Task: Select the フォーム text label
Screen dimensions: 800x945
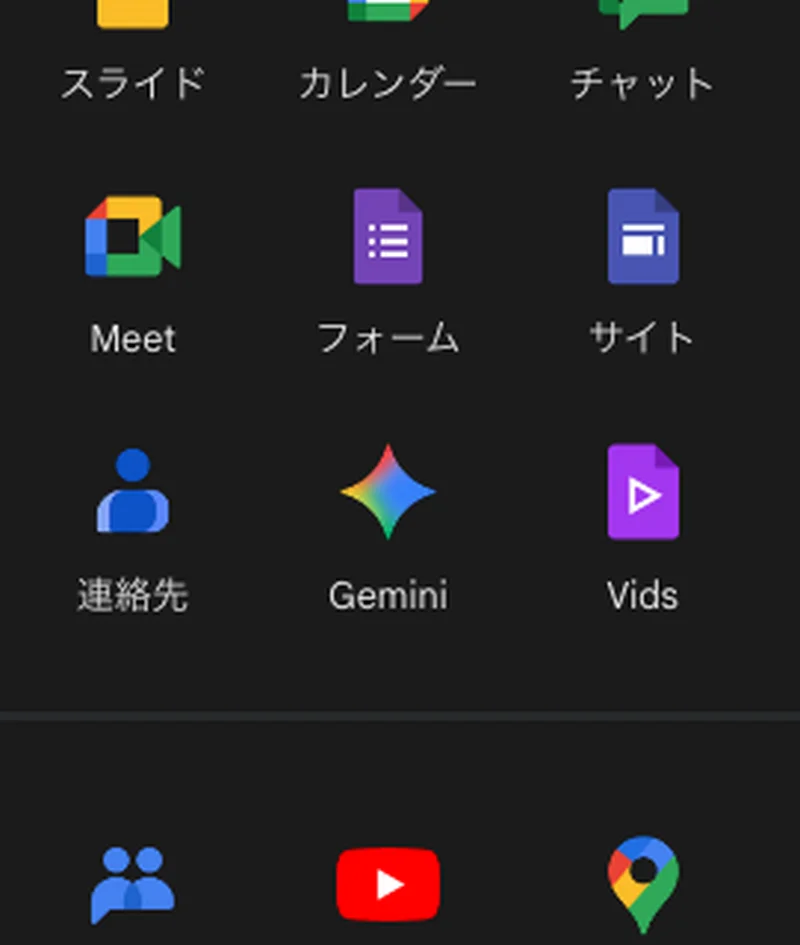Action: 388,339
